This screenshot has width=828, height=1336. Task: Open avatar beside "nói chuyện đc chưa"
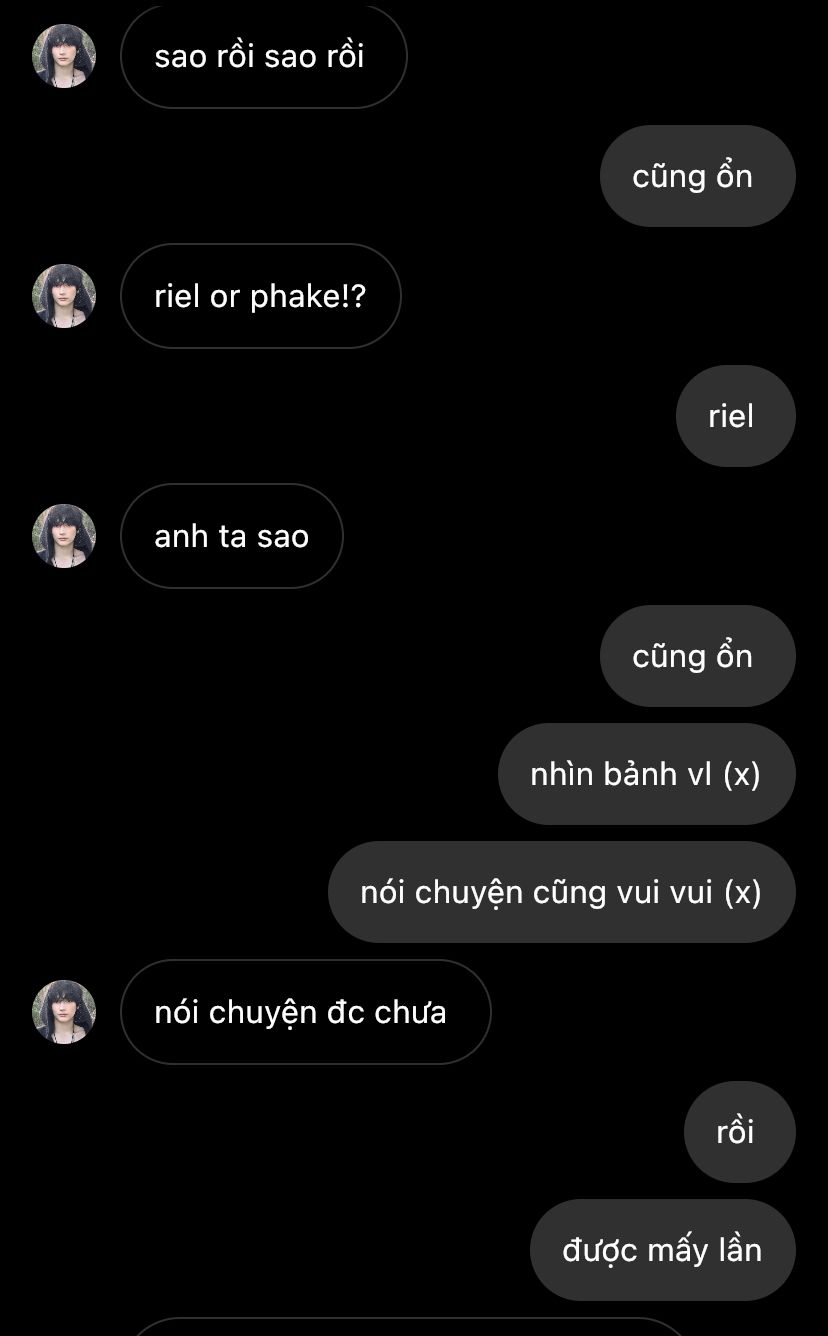point(64,1012)
